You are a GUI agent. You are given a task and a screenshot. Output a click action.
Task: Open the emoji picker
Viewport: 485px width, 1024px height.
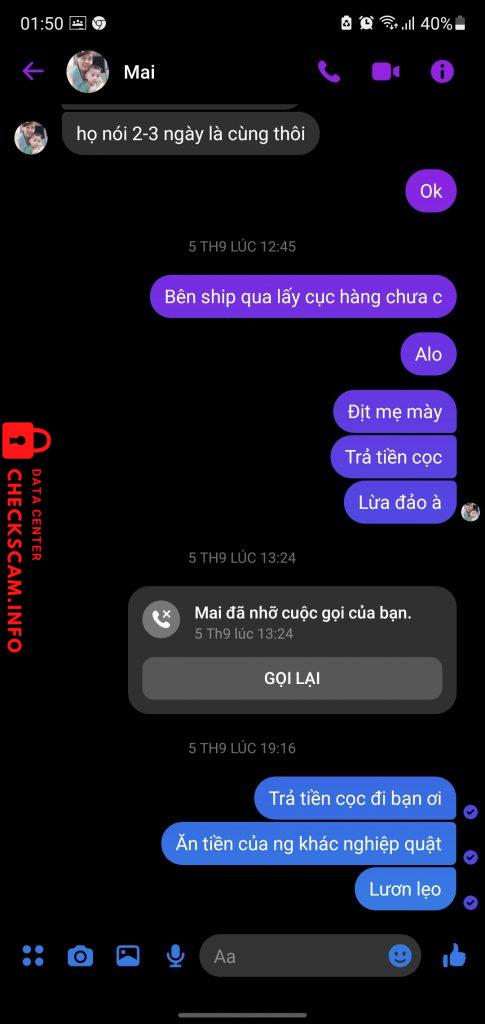(400, 956)
